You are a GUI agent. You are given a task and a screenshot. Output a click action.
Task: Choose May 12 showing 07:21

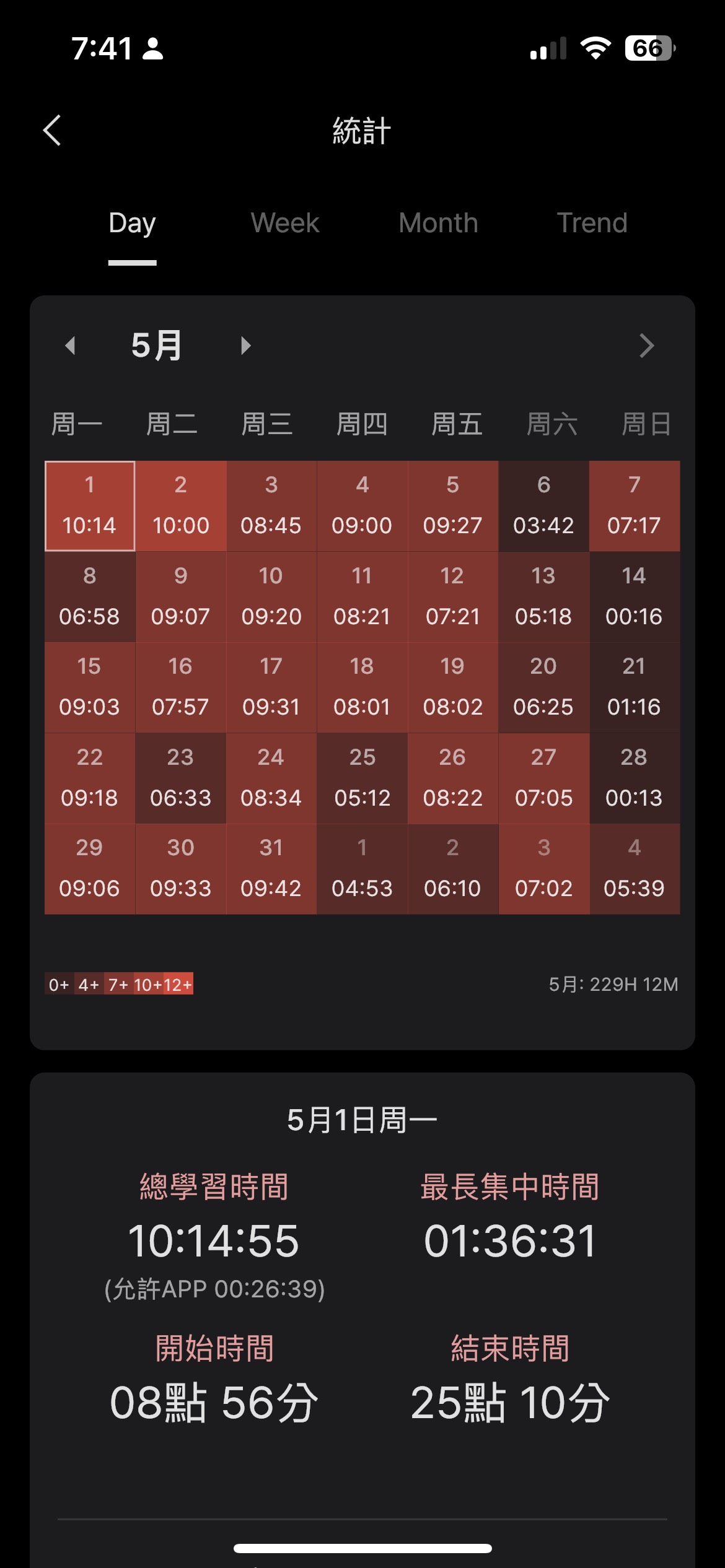(452, 596)
